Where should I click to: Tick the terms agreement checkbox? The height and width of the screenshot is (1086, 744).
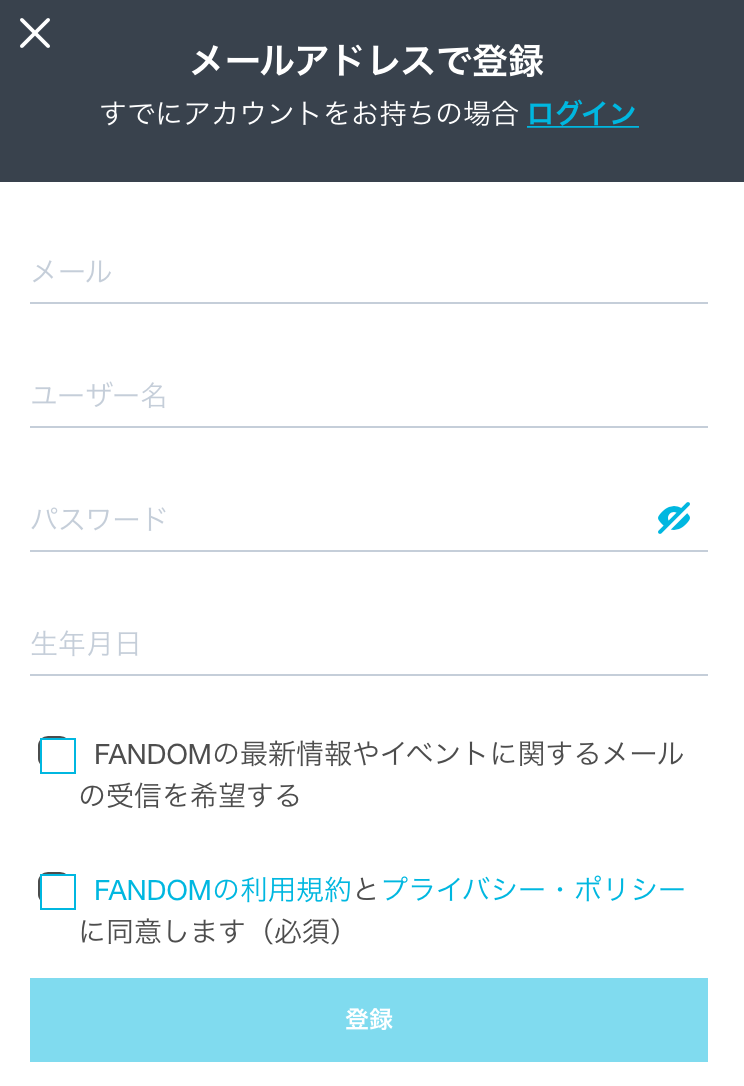tap(57, 891)
